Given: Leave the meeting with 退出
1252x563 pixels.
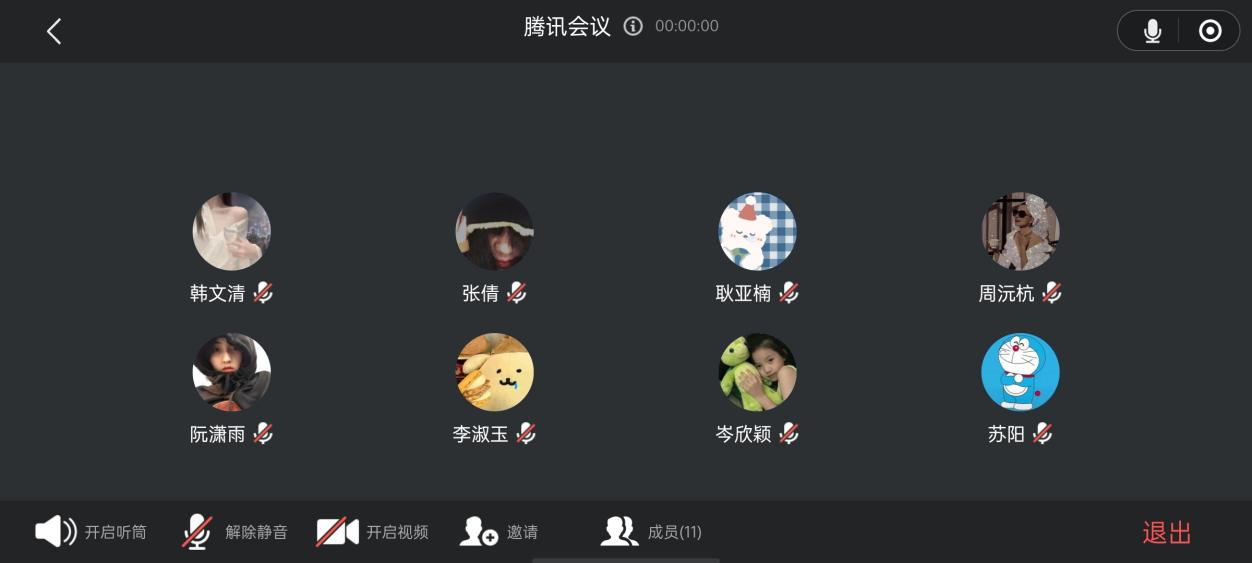Looking at the screenshot, I should [x=1166, y=532].
